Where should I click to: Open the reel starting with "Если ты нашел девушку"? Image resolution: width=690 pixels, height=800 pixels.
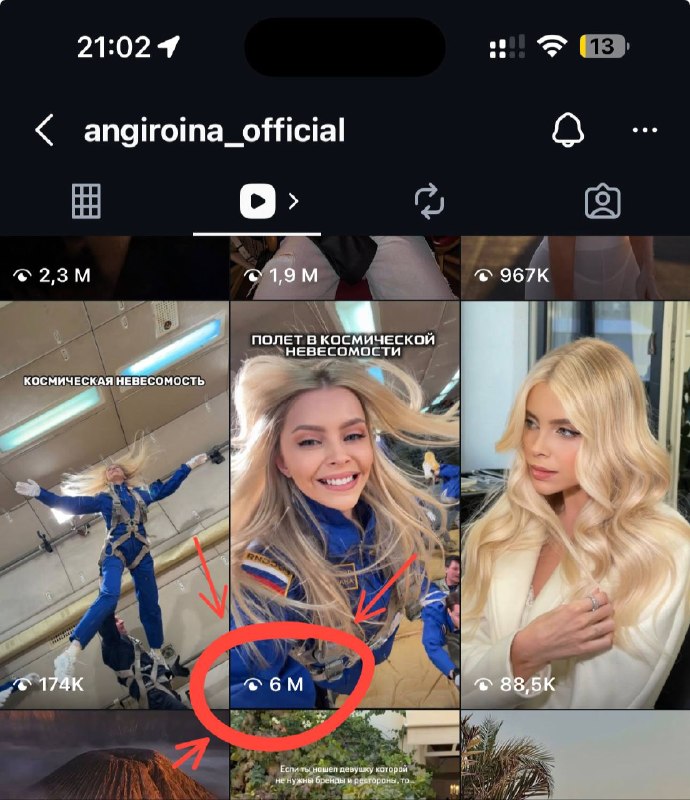(344, 756)
